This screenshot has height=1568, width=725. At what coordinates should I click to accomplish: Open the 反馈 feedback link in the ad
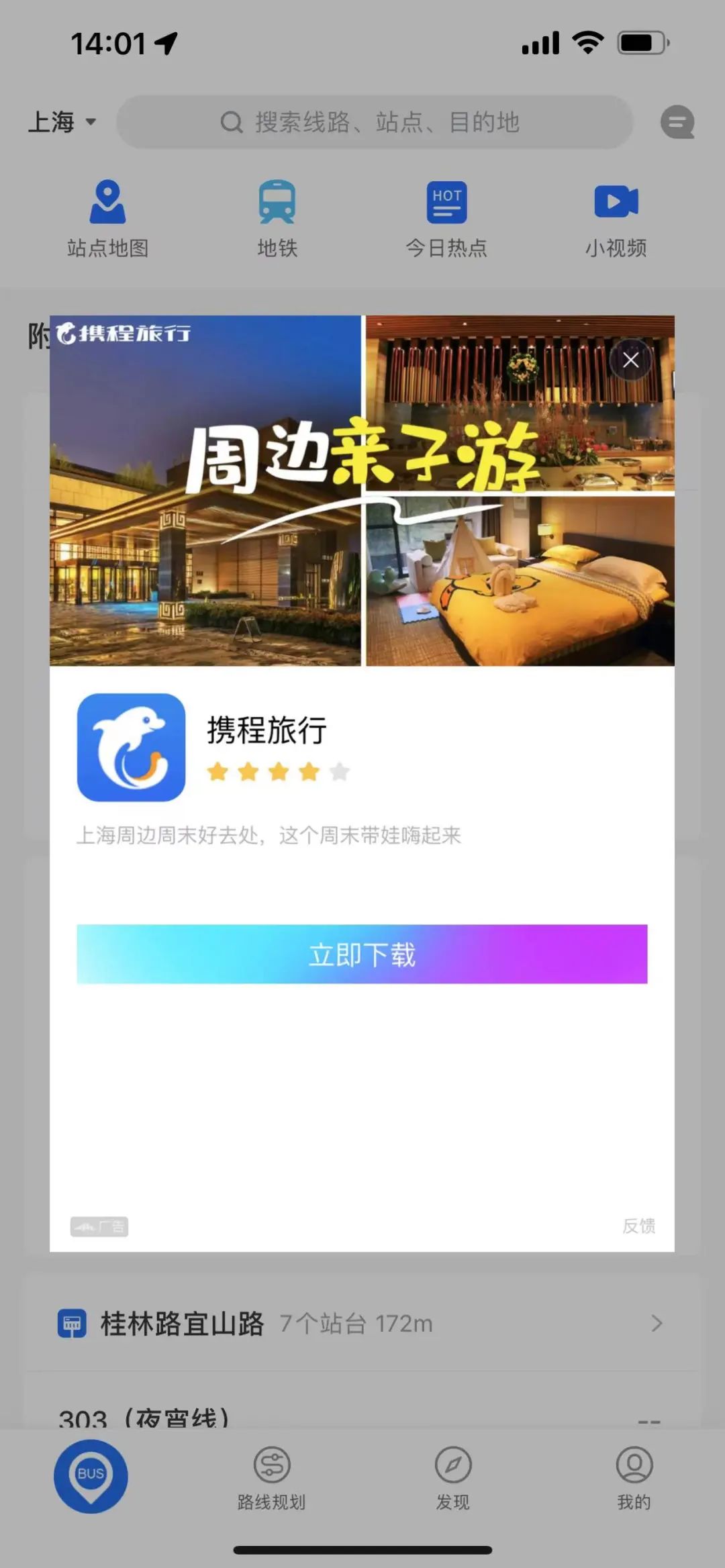pos(638,1226)
